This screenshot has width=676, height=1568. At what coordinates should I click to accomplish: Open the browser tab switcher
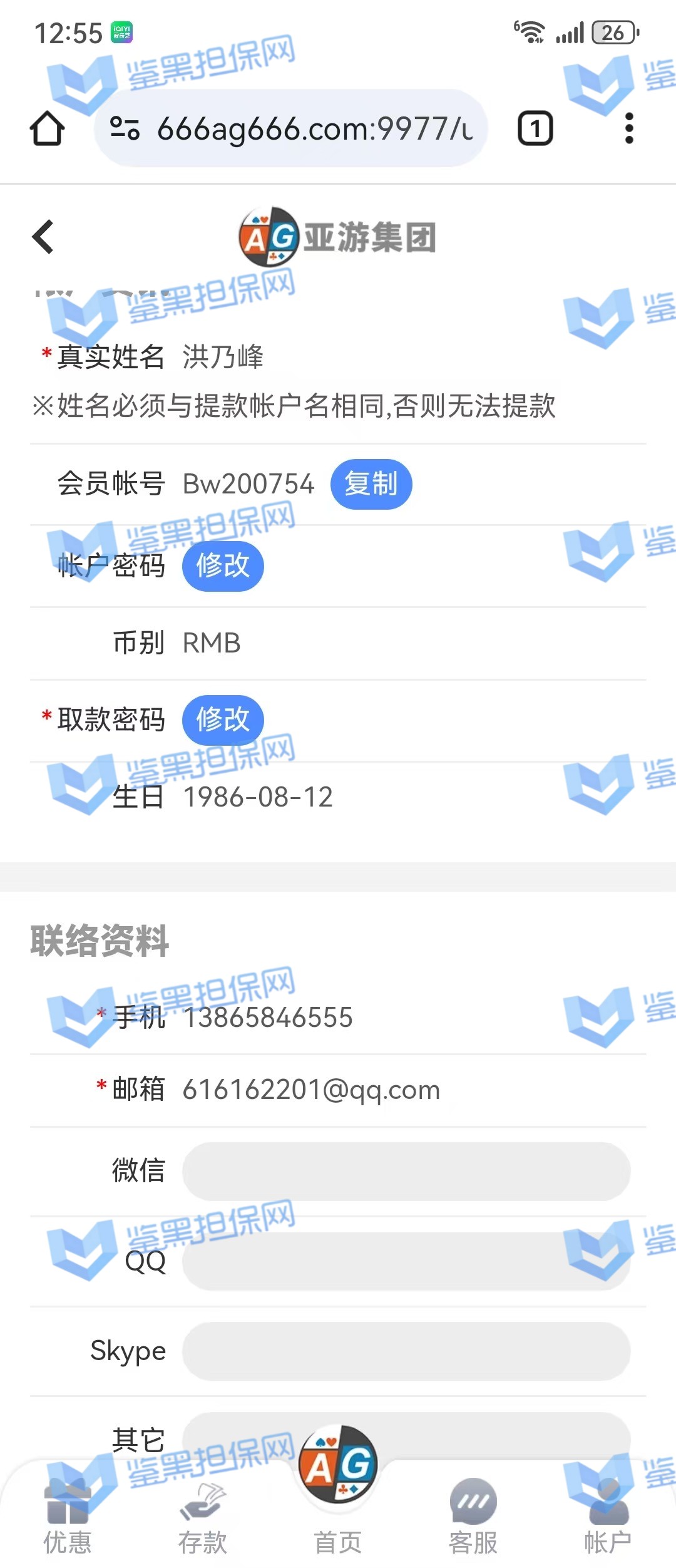tap(535, 128)
